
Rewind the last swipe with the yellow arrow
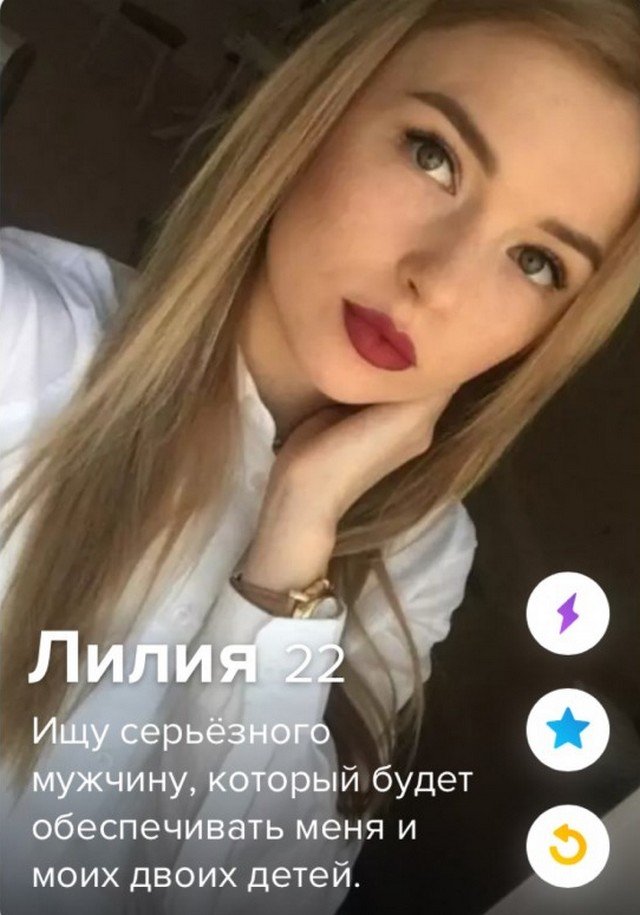tap(567, 849)
